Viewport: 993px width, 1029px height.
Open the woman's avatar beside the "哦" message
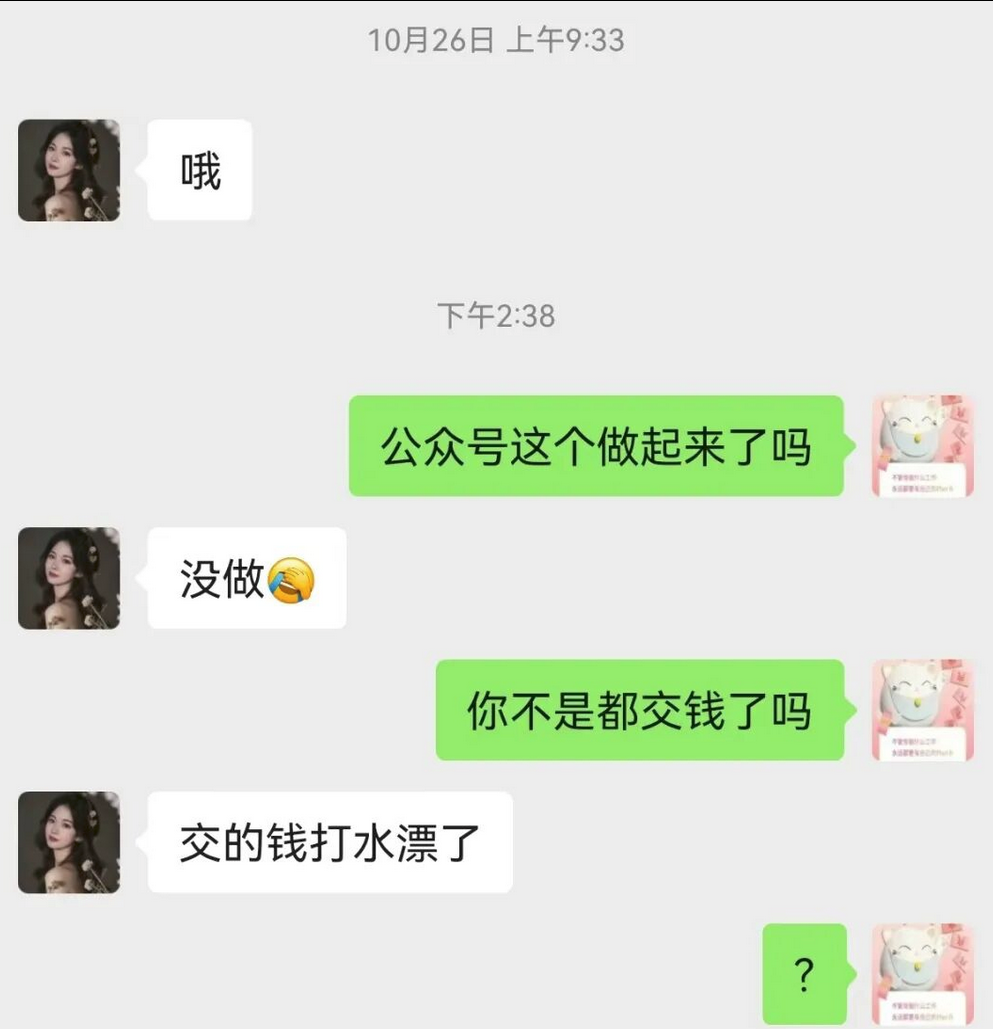(68, 170)
